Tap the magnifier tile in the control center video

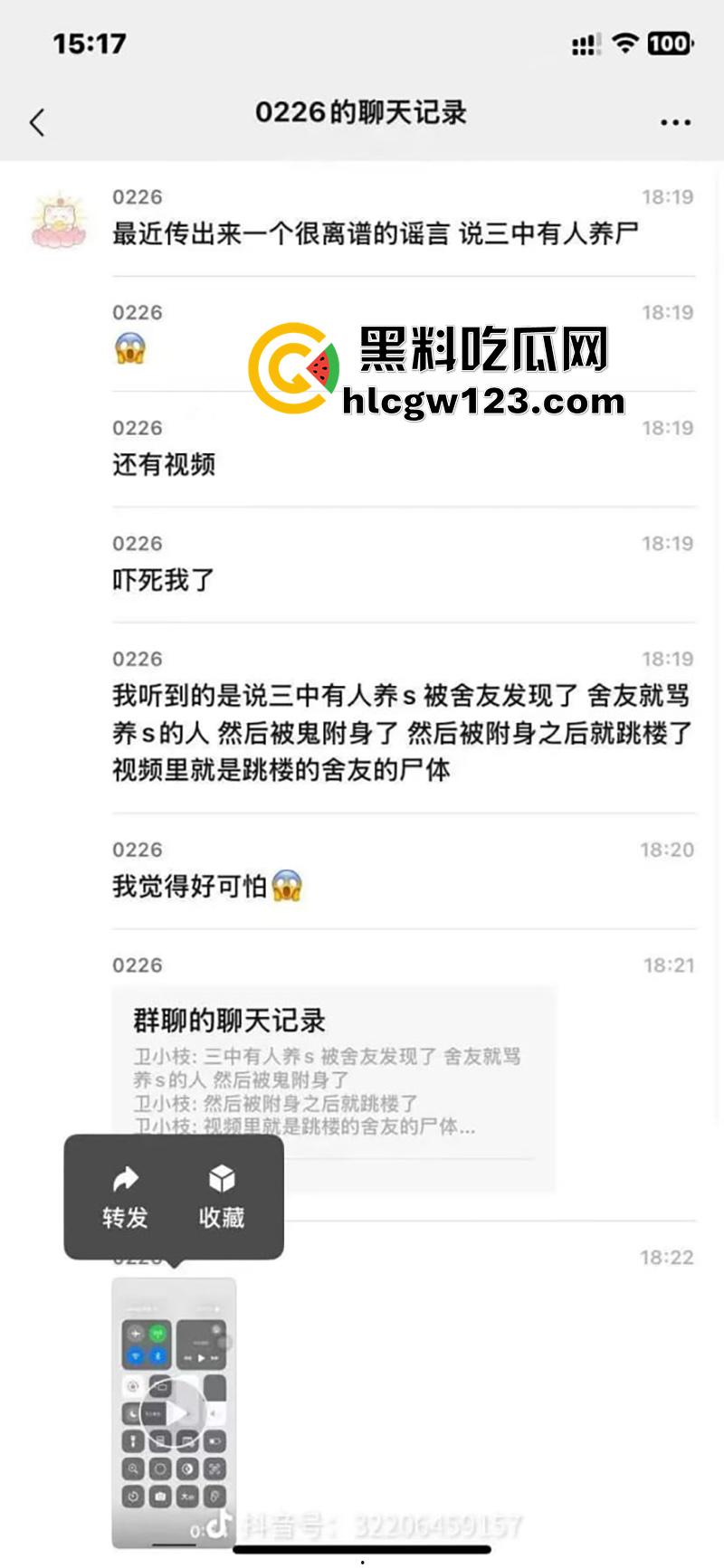click(x=133, y=1468)
